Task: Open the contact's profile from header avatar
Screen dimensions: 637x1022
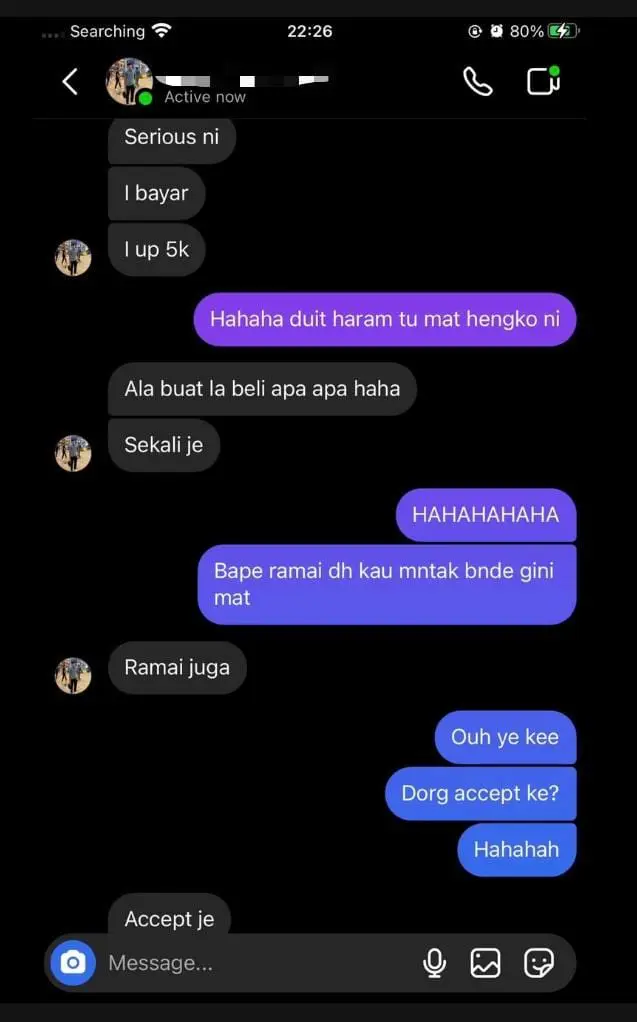Action: 129,81
